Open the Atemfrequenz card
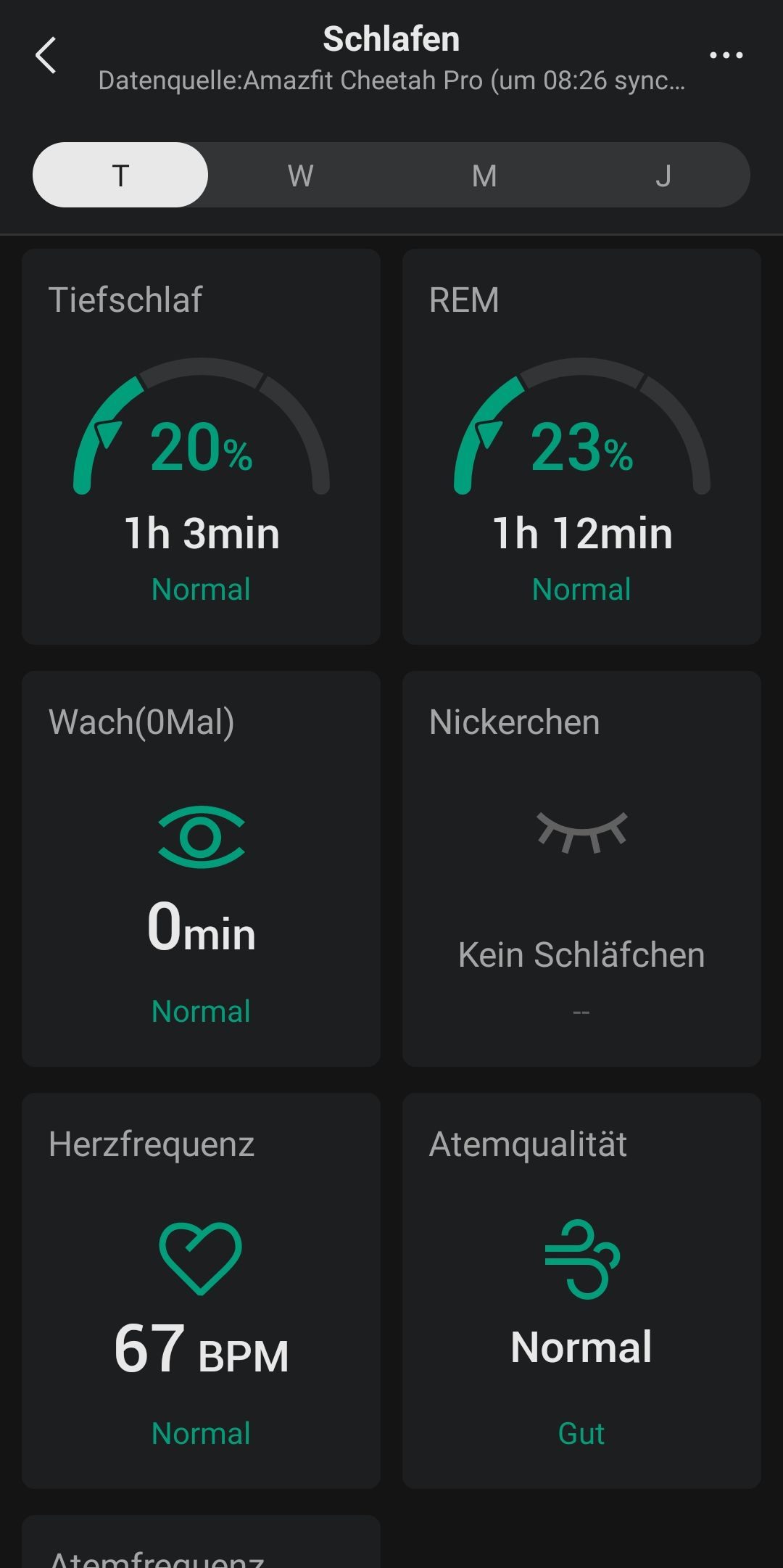783x1568 pixels. [201, 1542]
